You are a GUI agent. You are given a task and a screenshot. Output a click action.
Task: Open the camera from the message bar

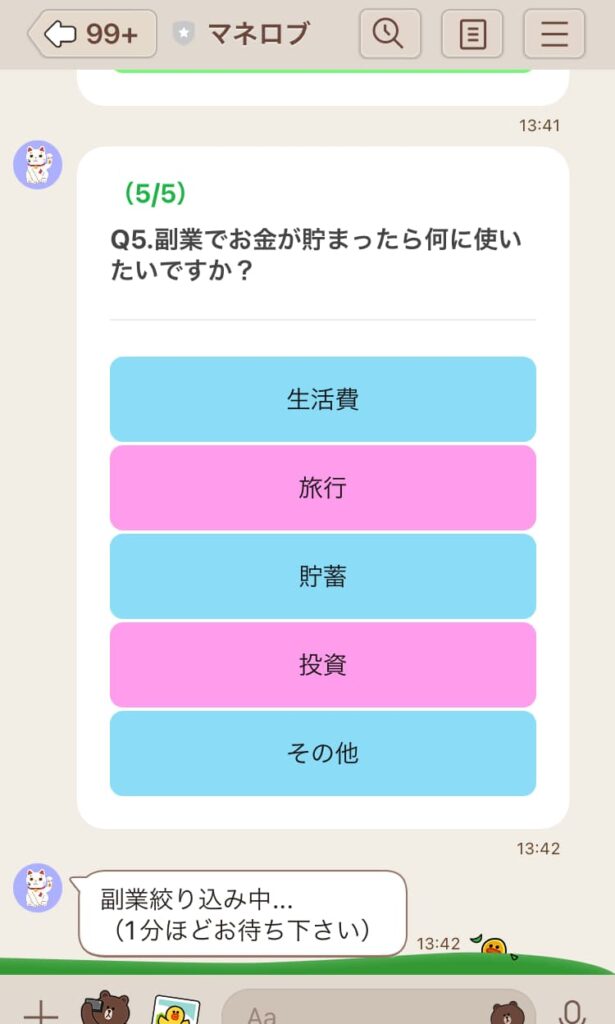tap(104, 1010)
